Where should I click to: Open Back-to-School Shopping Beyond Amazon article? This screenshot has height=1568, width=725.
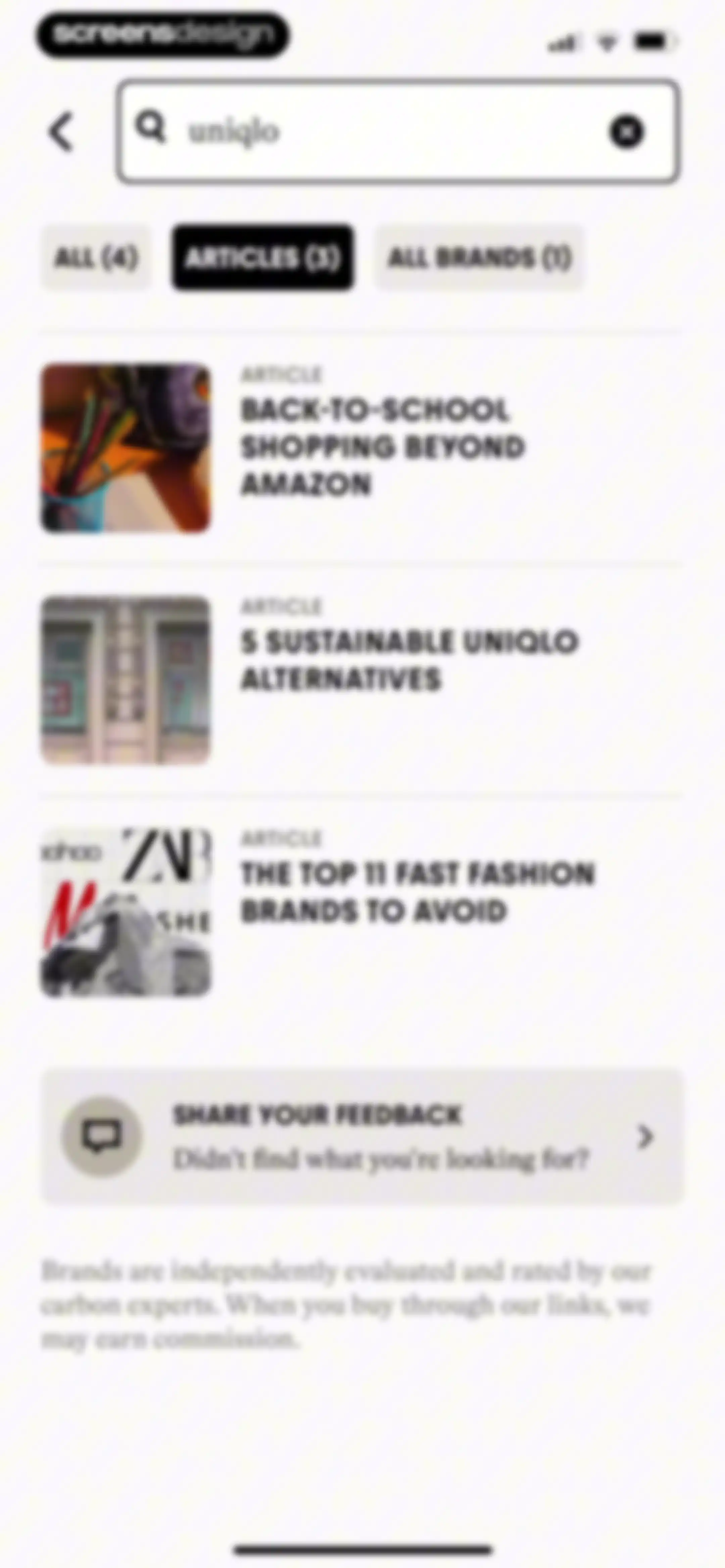click(x=361, y=448)
